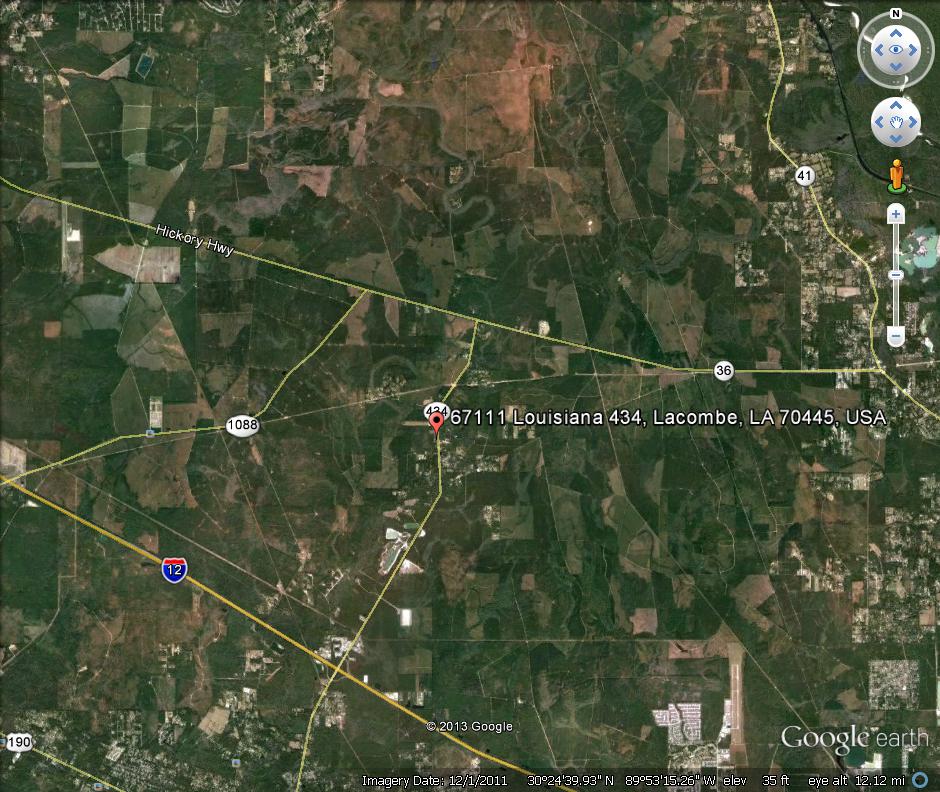Tilt the view down with look joystick's down arrow

[x=895, y=68]
